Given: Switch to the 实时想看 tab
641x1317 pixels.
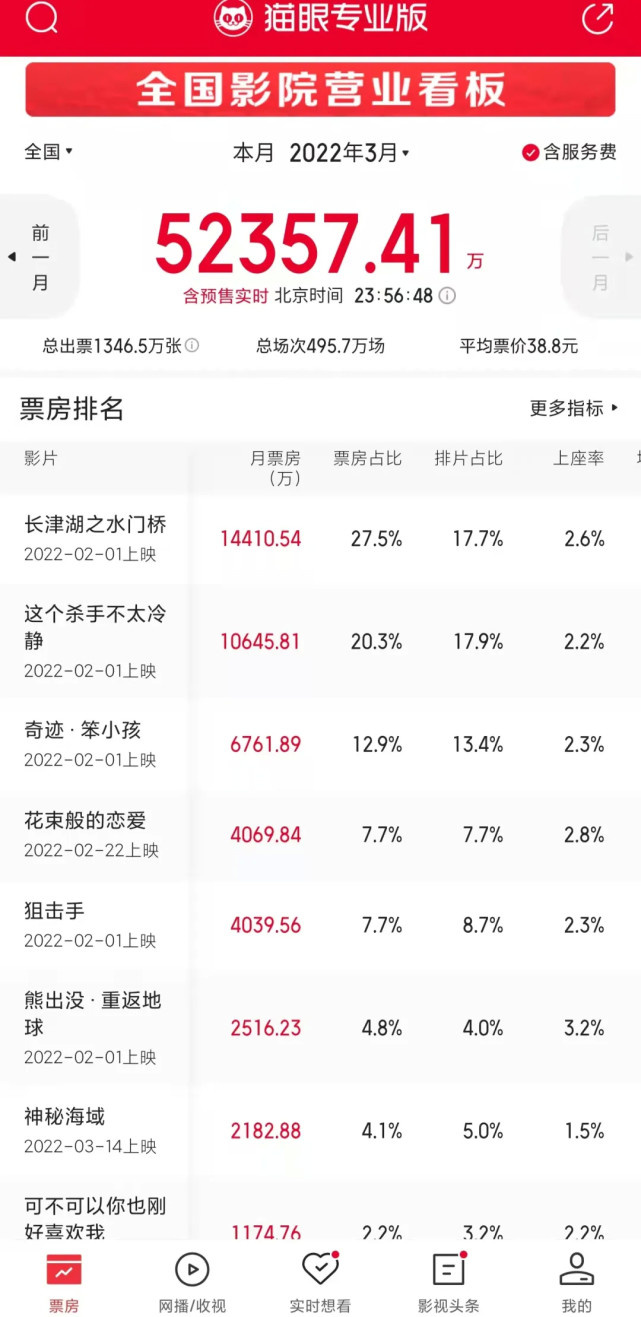Looking at the screenshot, I should tap(320, 1283).
